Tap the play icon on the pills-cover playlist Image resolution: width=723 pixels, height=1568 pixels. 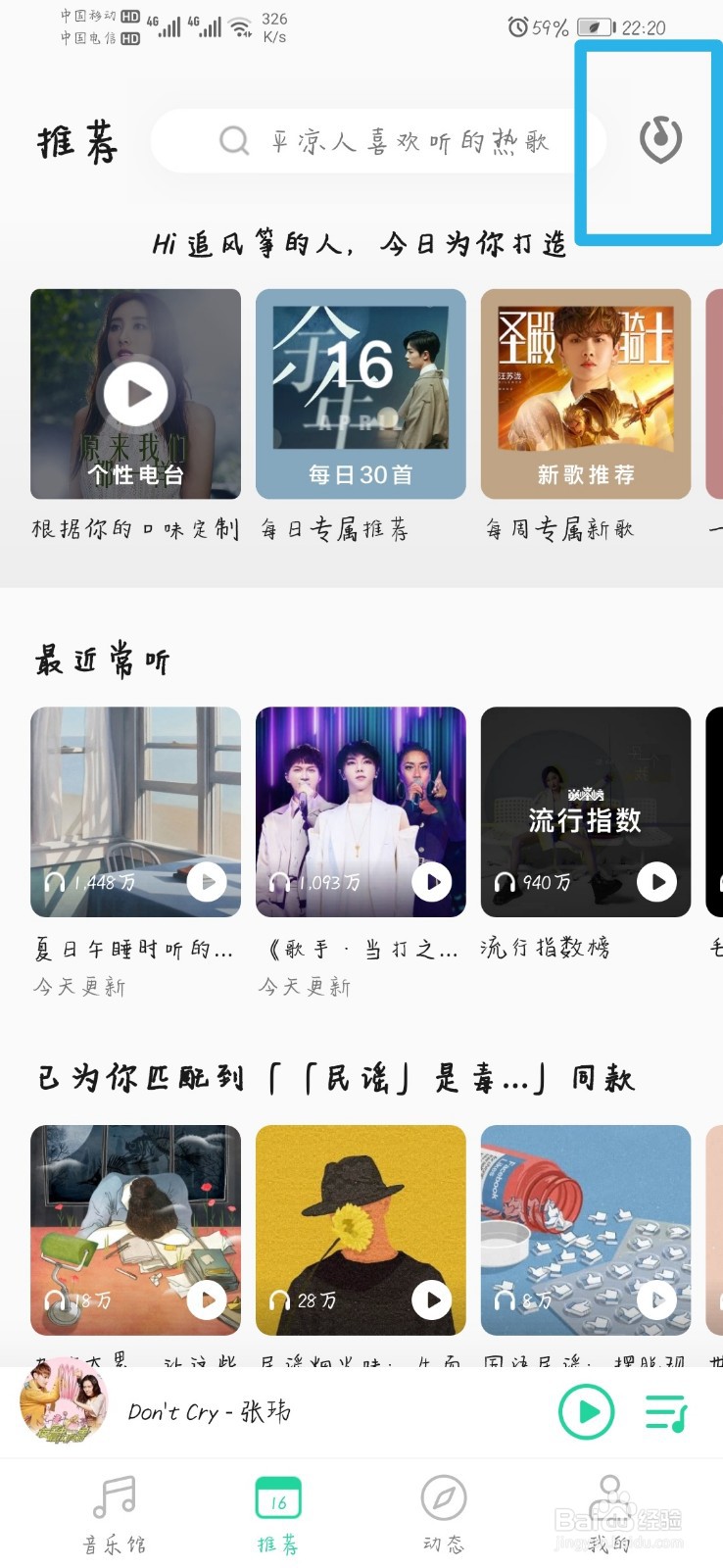click(657, 1300)
